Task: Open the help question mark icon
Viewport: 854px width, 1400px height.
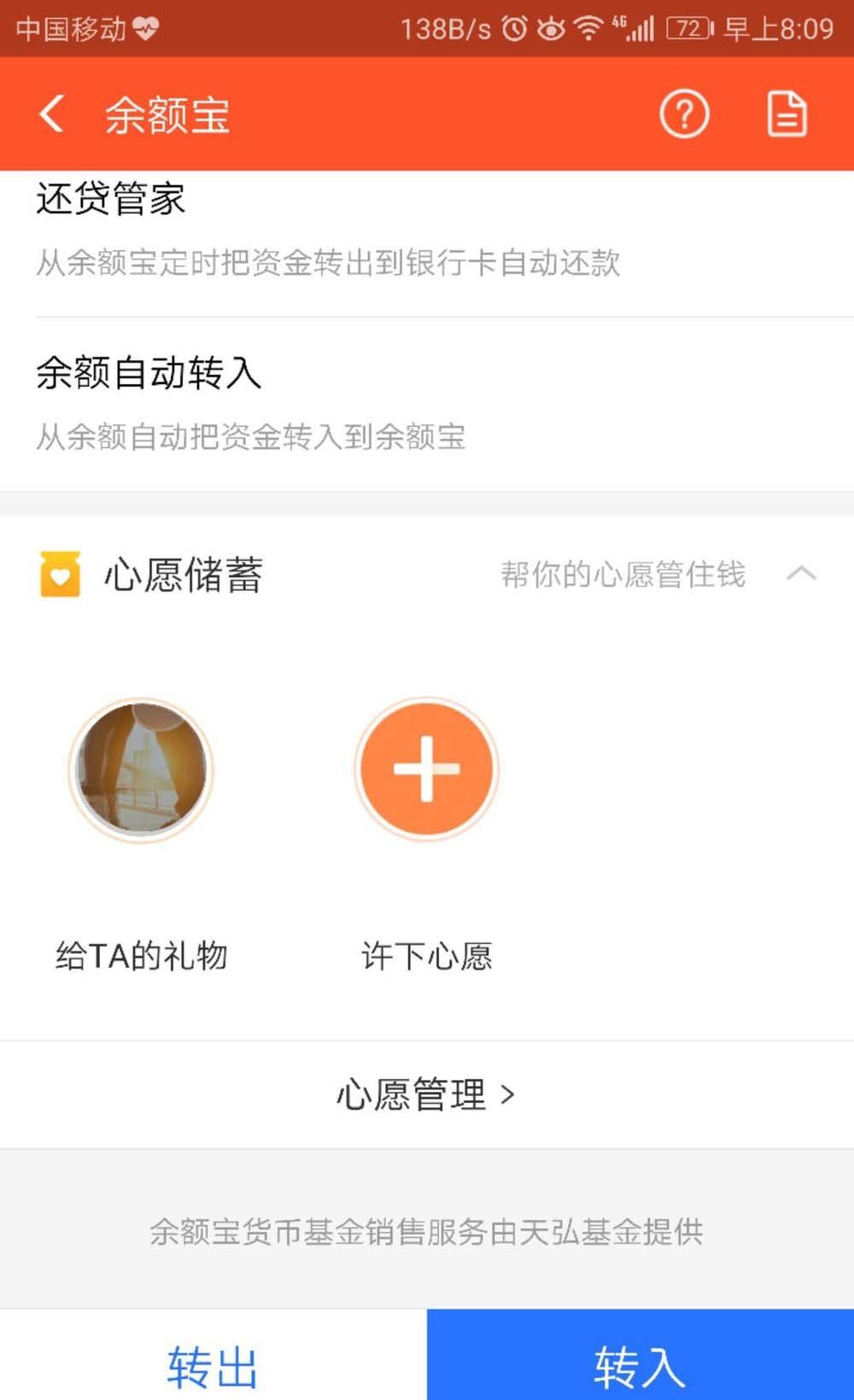Action: 684,113
